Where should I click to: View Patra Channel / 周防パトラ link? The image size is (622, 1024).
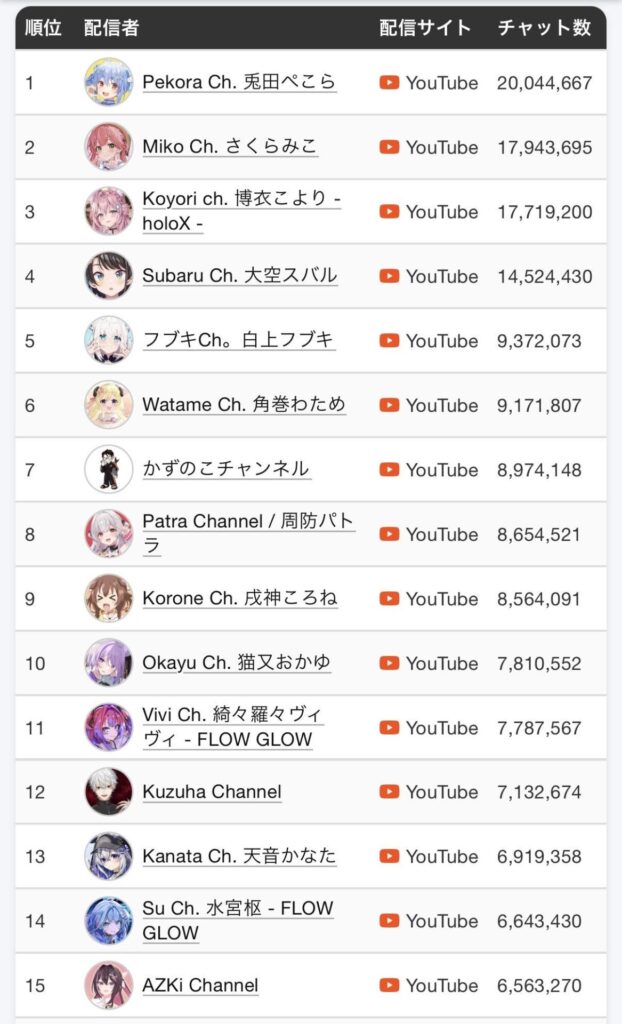[x=248, y=522]
